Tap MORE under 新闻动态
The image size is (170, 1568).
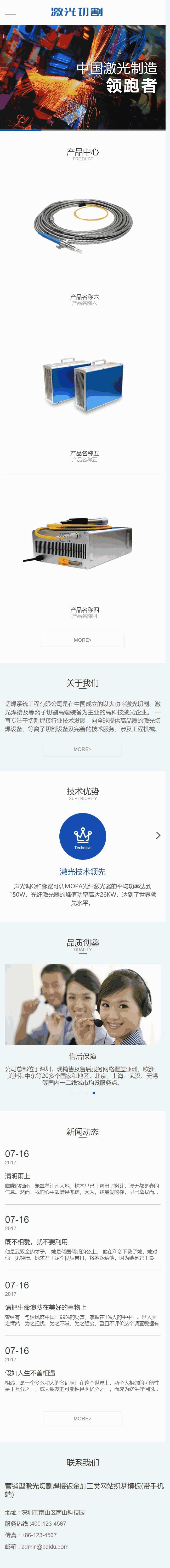click(82, 1418)
